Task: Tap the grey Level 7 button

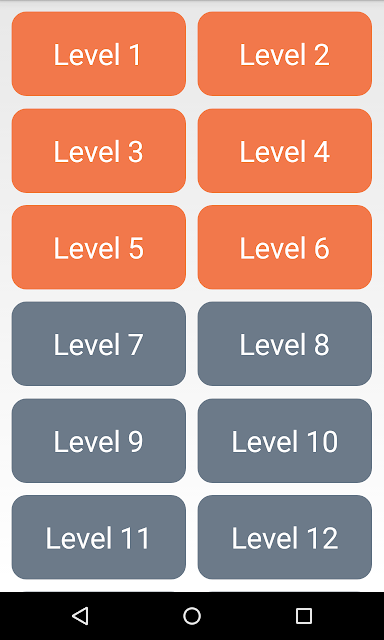Action: tap(99, 344)
